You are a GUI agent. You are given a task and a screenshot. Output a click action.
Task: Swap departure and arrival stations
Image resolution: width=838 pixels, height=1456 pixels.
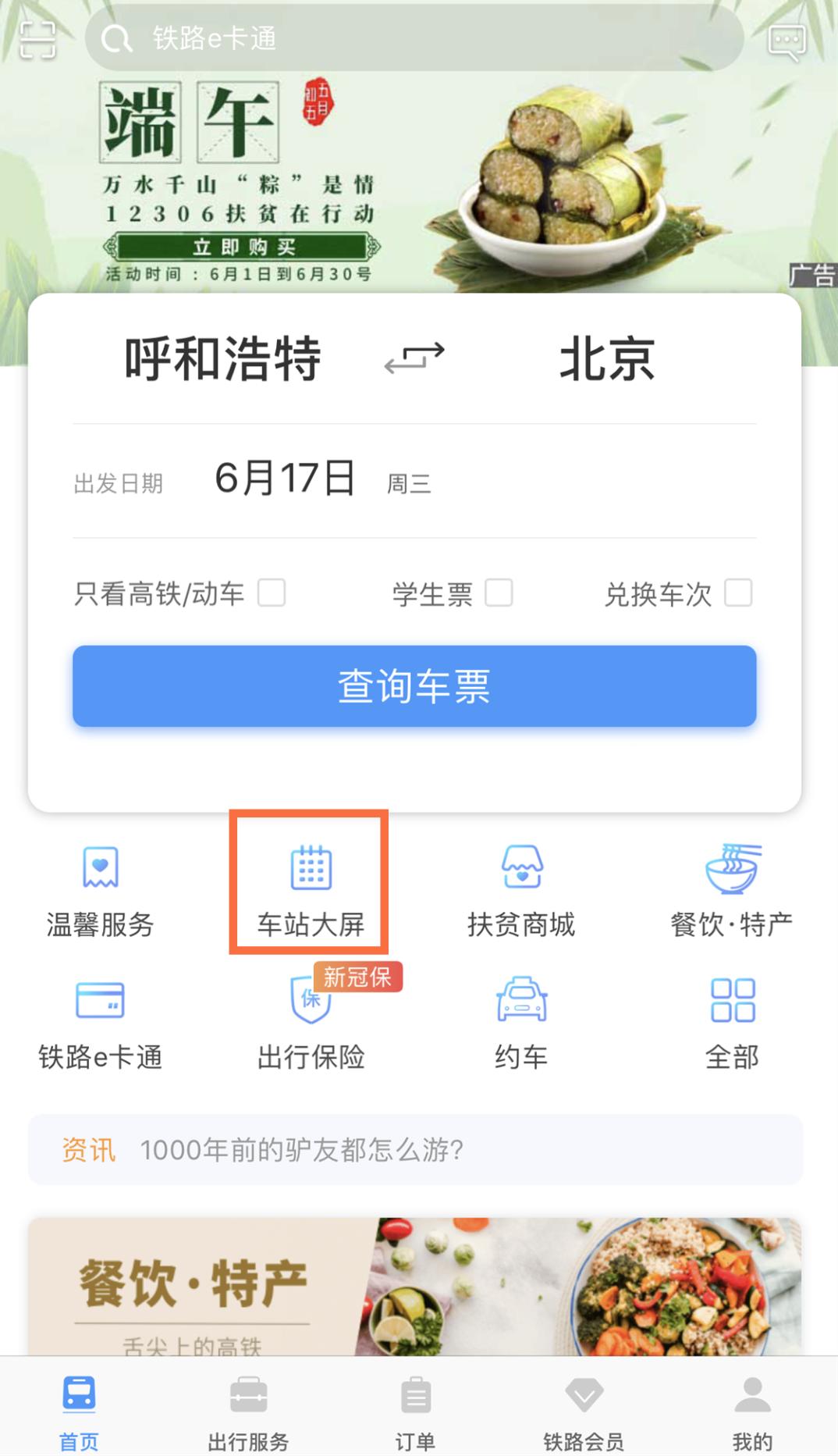[x=414, y=358]
